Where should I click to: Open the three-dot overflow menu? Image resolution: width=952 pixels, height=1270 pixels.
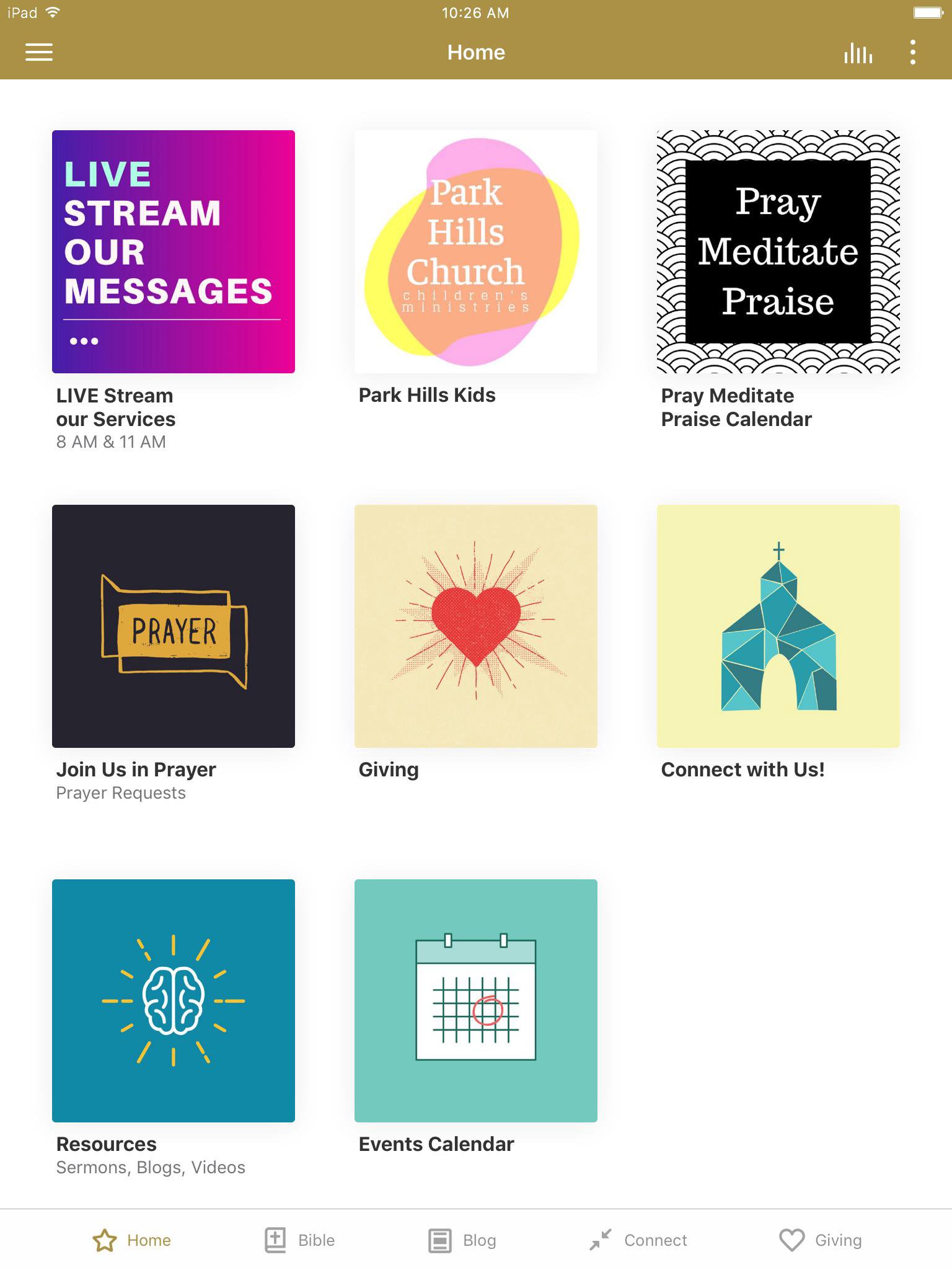912,52
